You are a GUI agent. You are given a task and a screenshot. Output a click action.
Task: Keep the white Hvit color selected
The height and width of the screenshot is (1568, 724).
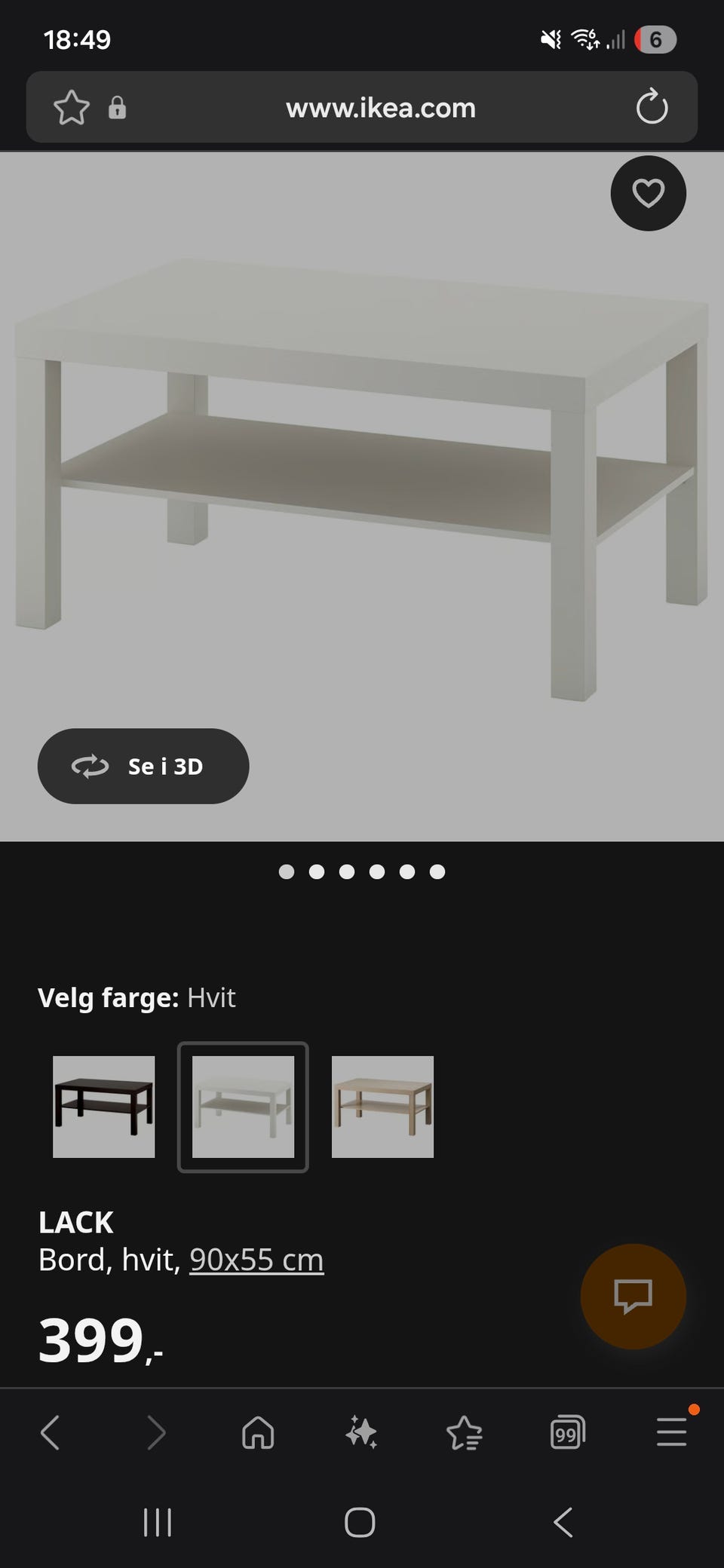click(x=242, y=1108)
